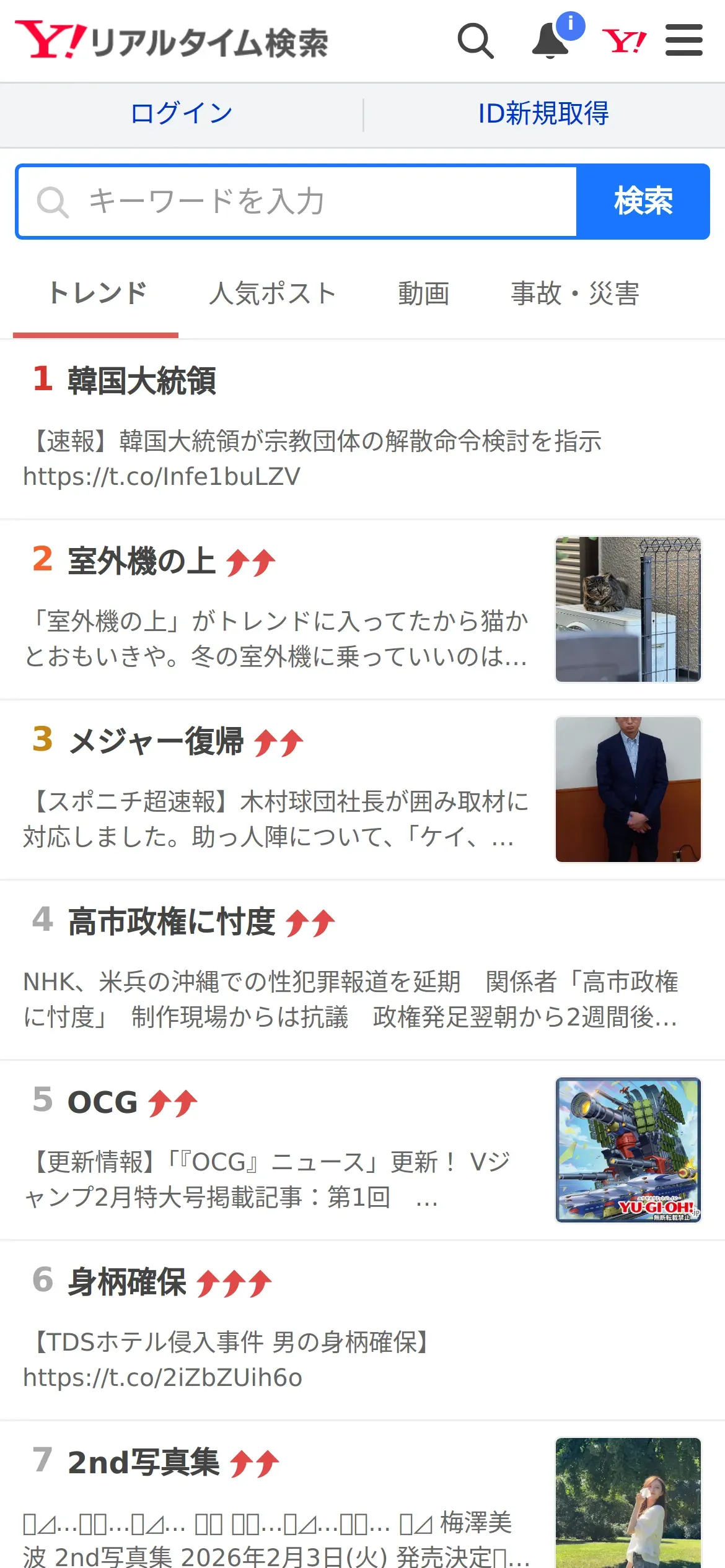Open trend 2nd写真集
The width and height of the screenshot is (725, 1568).
tap(143, 1463)
